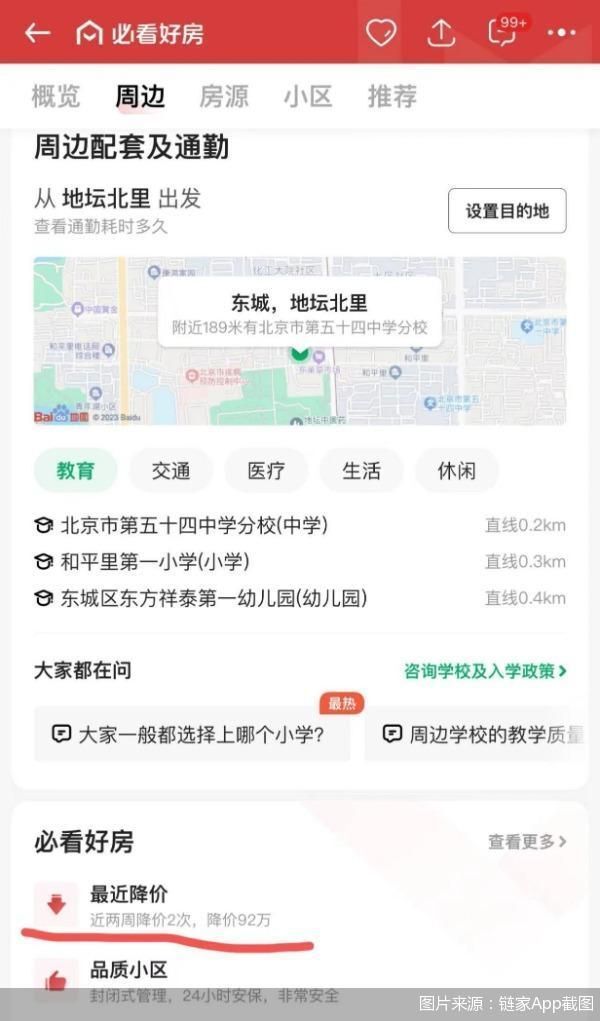Switch to the 概览 tab
600x1021 pixels.
(56, 97)
